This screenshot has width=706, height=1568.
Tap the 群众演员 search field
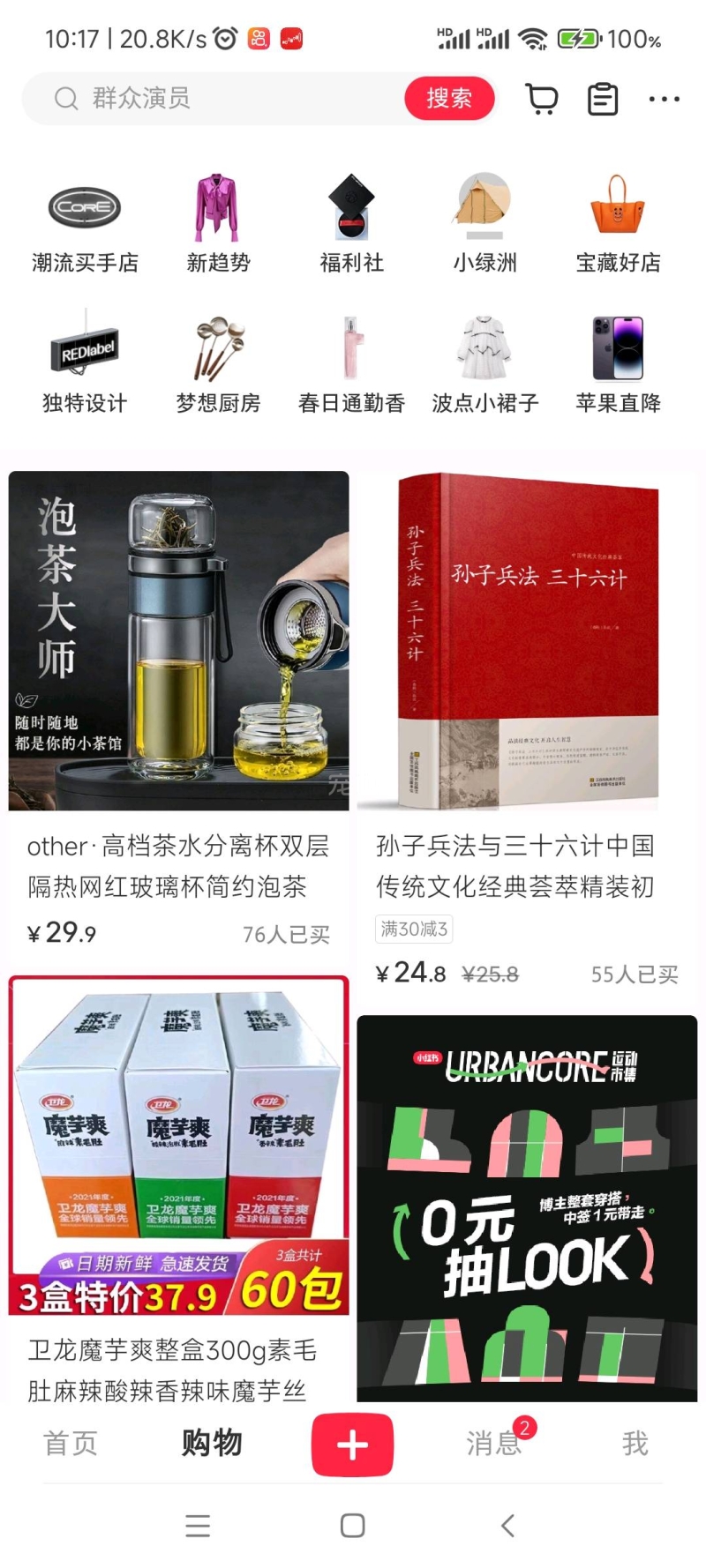click(x=221, y=98)
